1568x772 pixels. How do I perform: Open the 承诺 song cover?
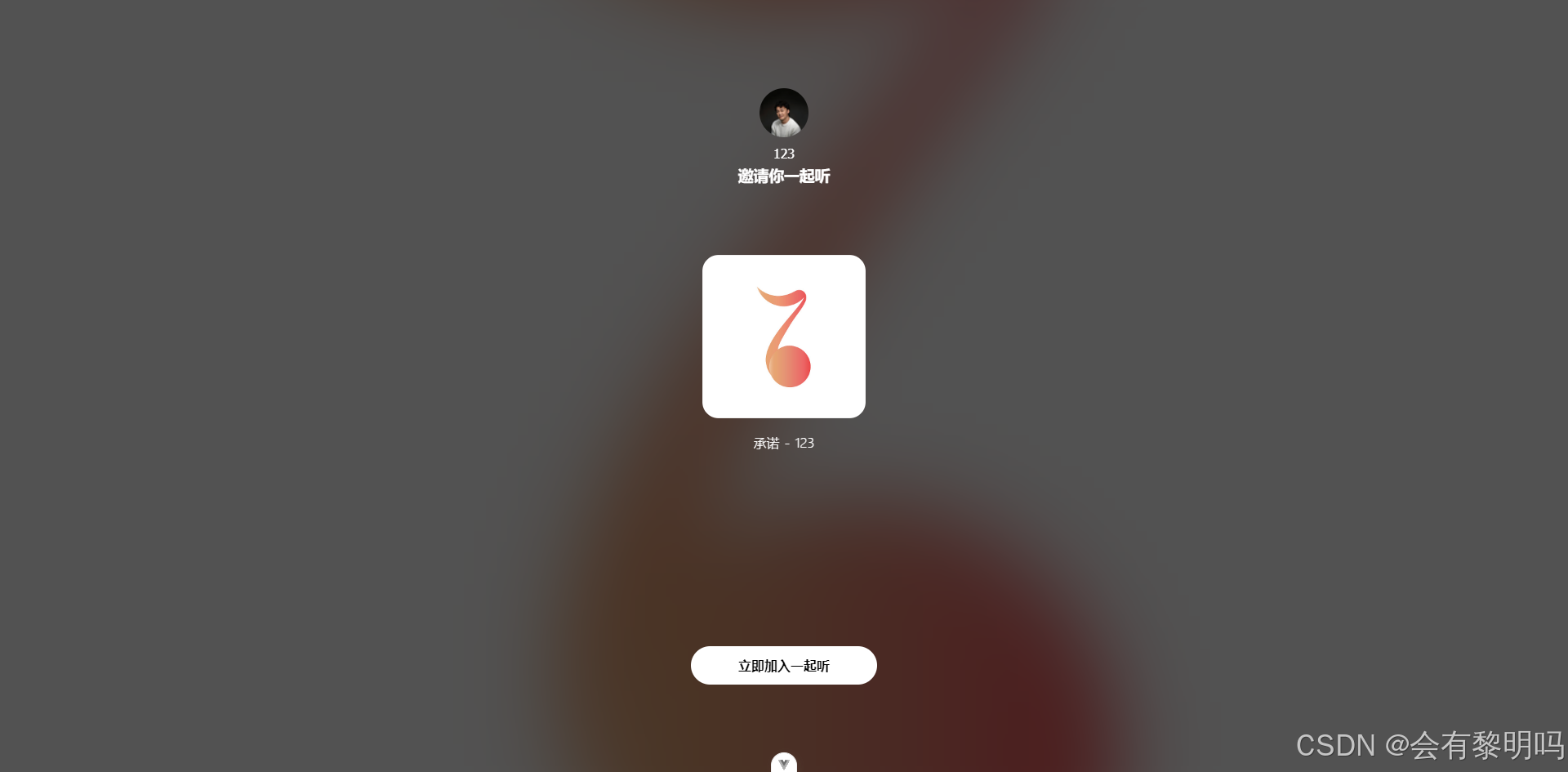783,337
